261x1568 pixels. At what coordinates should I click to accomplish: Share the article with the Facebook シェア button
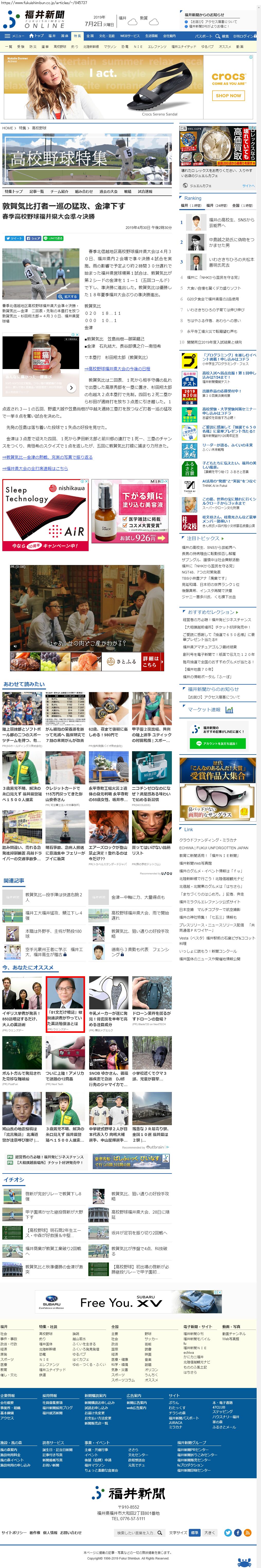click(x=33, y=239)
